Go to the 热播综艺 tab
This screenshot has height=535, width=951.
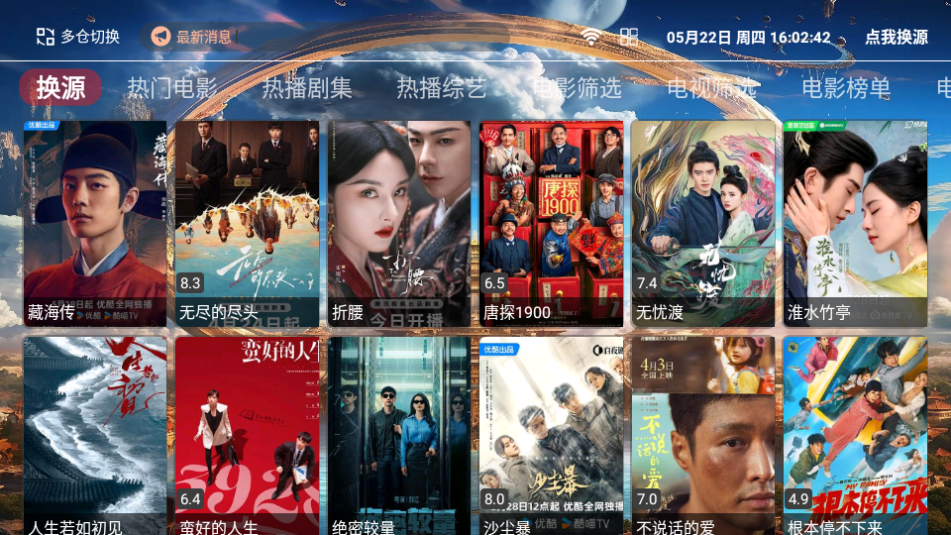441,88
